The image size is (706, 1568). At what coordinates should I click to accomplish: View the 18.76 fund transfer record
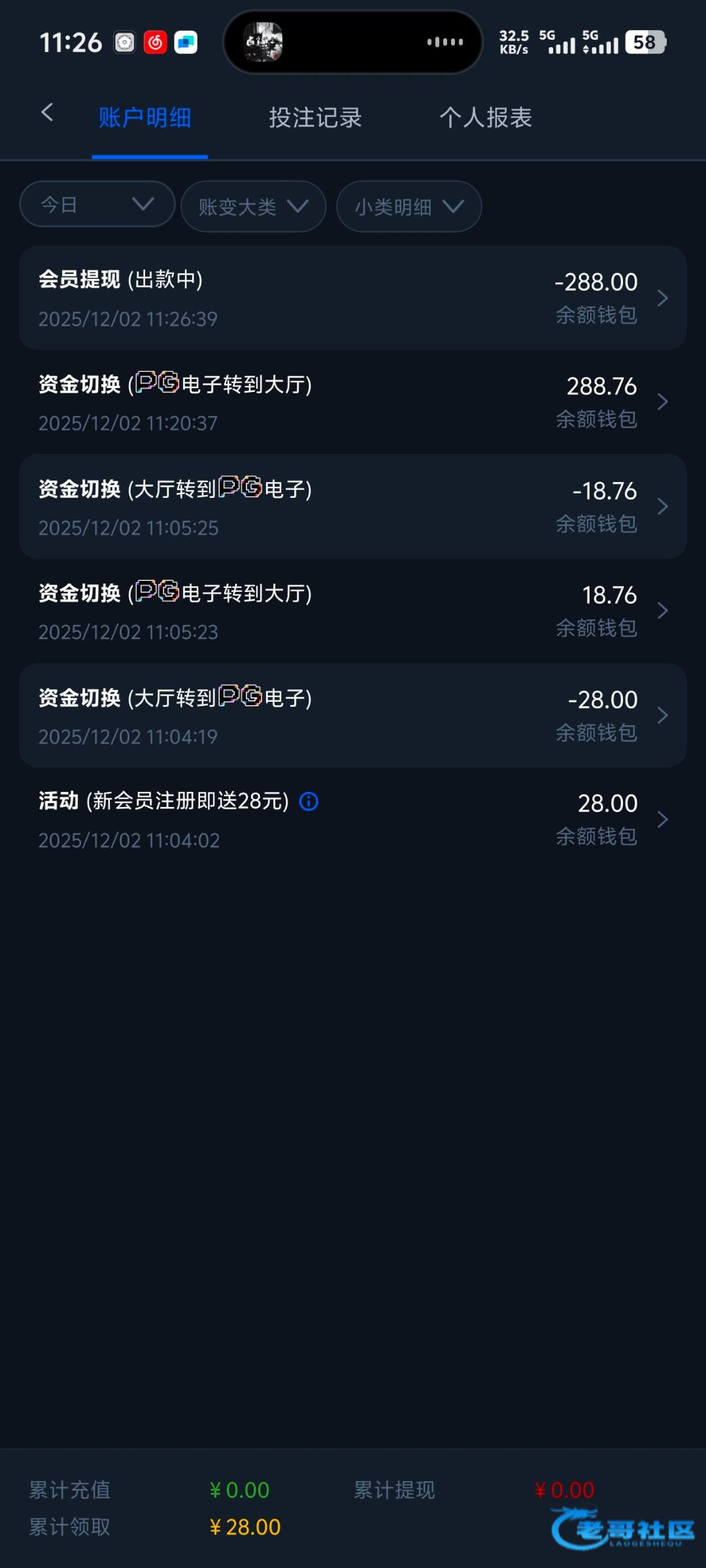coord(353,612)
